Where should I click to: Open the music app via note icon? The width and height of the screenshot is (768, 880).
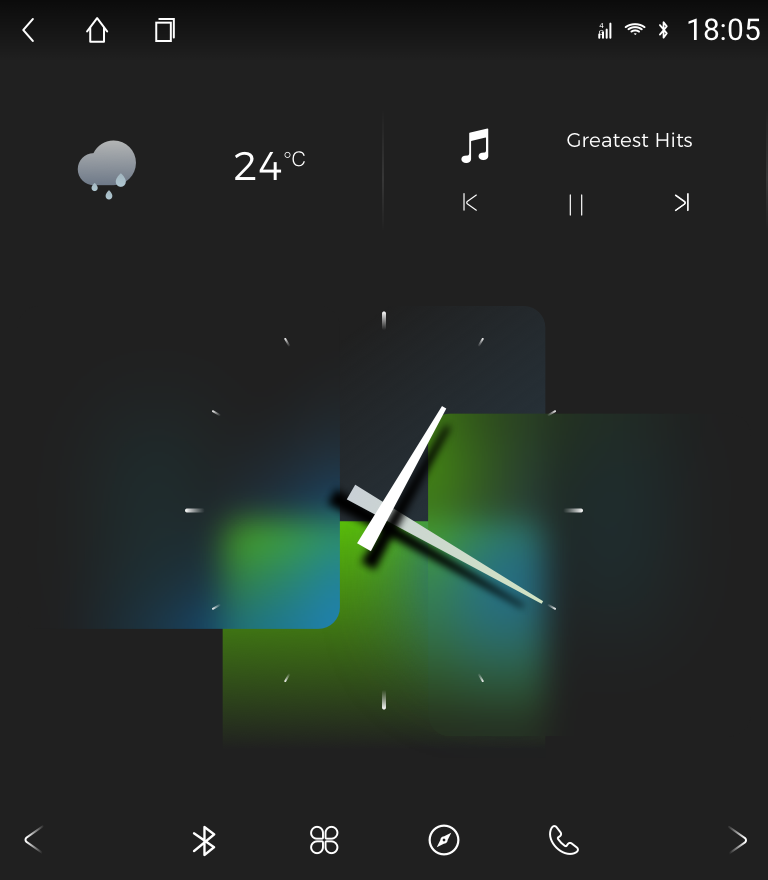pos(475,146)
